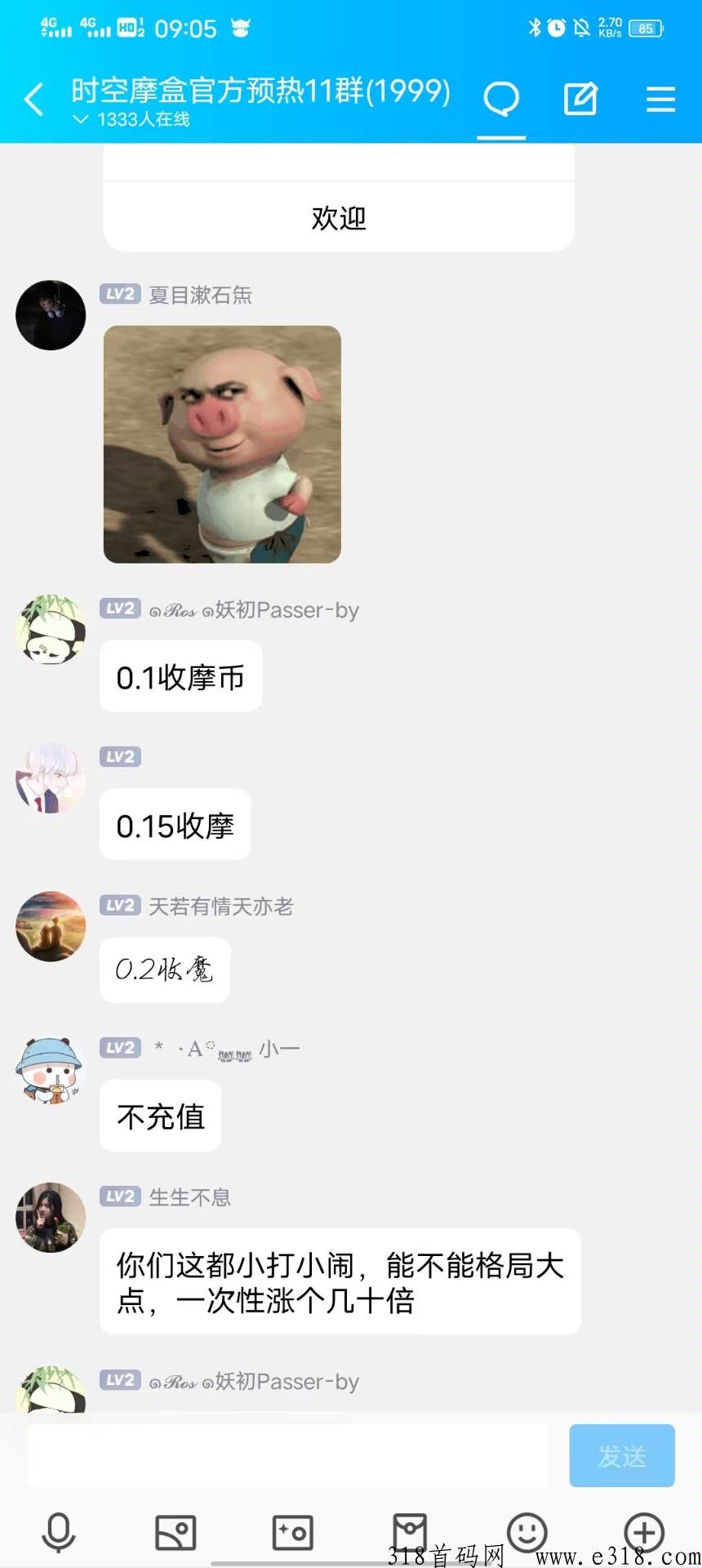Open the camera capture icon
This screenshot has width=702, height=1568.
point(292,1532)
